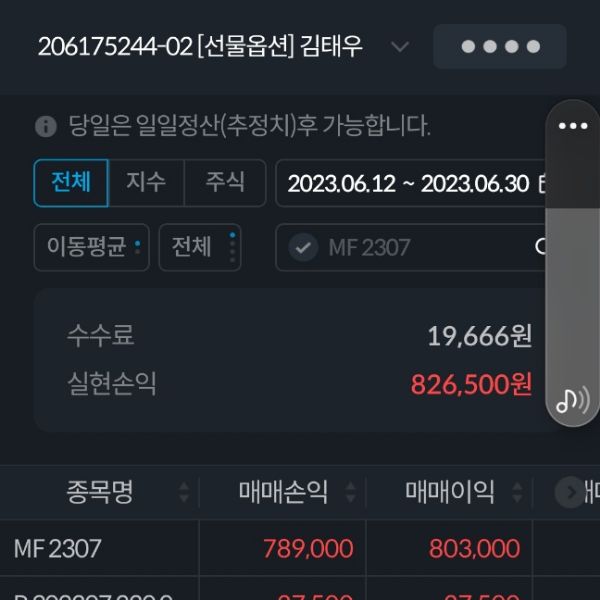Image resolution: width=600 pixels, height=600 pixels.
Task: Tap the masked password field
Action: (499, 47)
